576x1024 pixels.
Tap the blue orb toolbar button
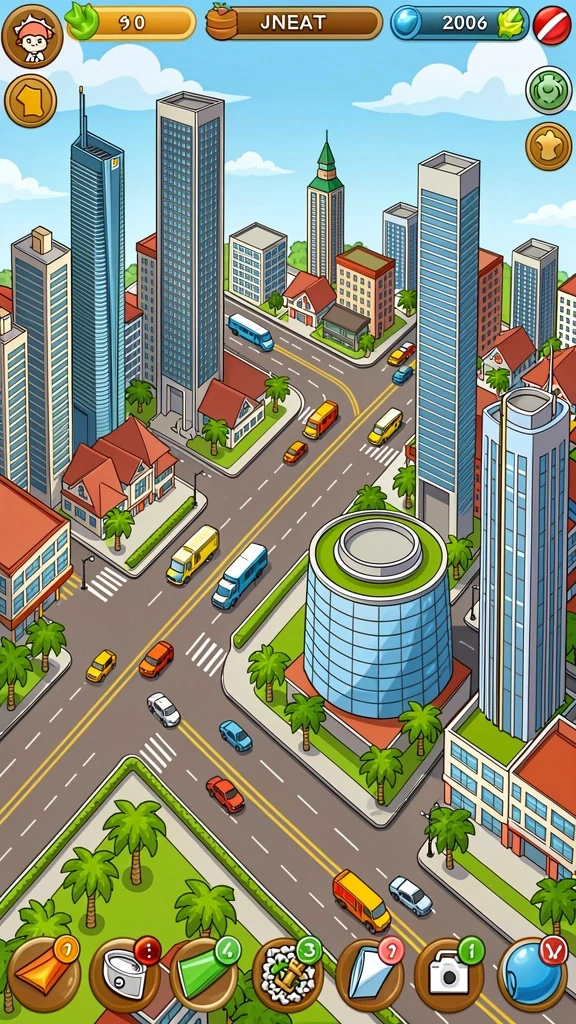532,975
